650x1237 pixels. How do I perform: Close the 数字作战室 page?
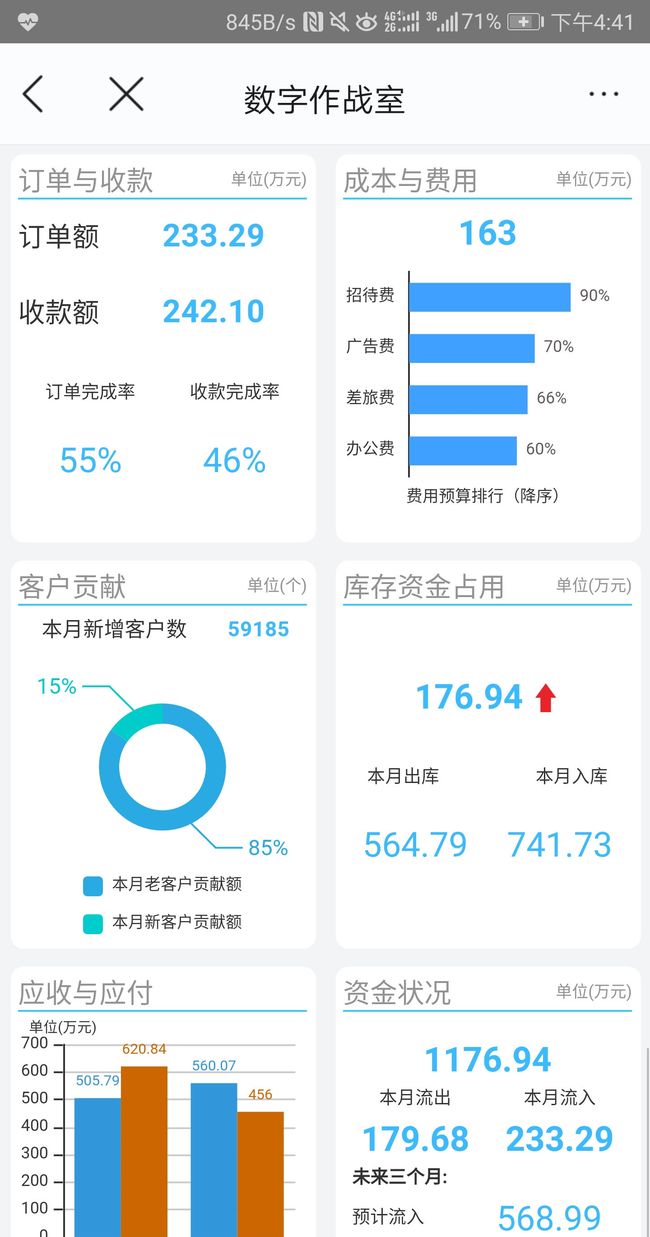(126, 95)
